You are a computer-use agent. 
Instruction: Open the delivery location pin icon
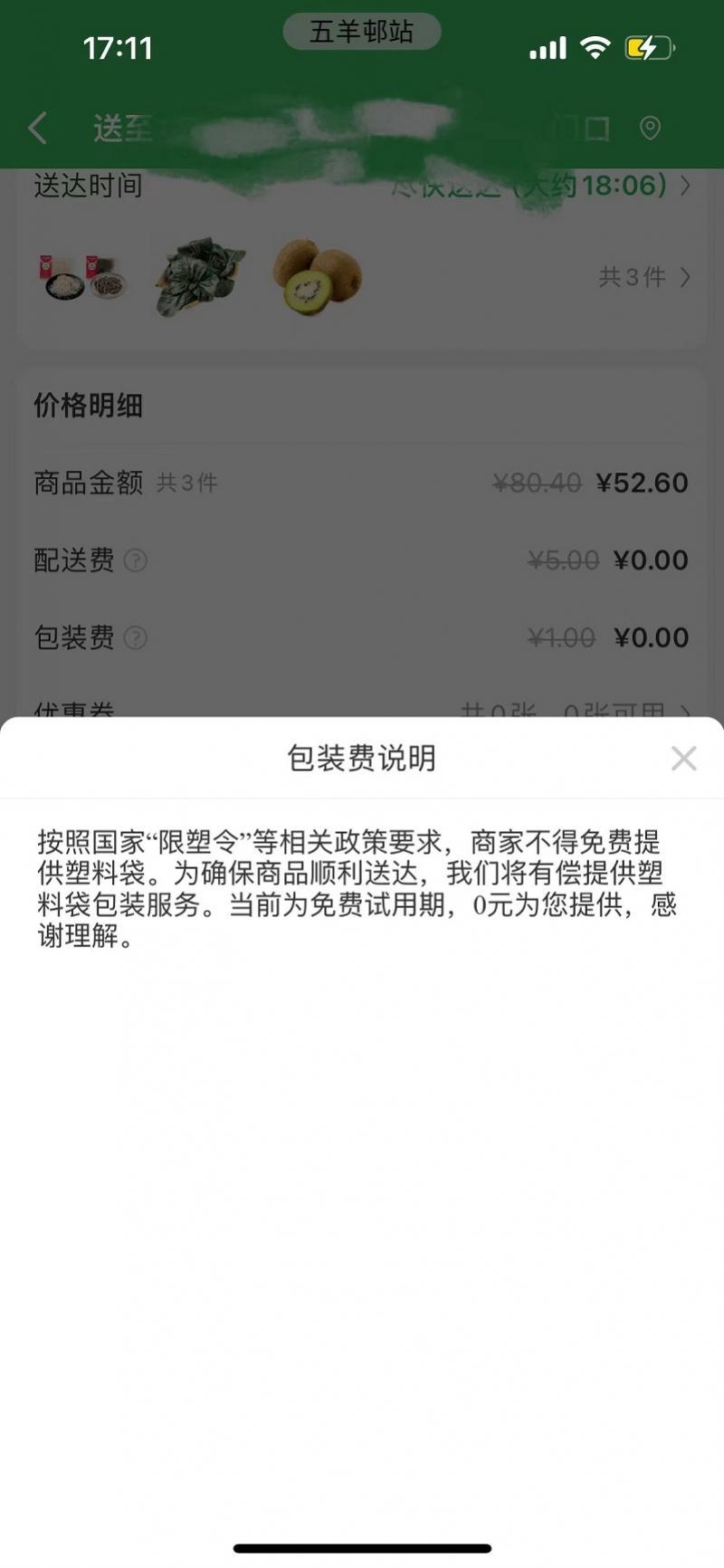point(650,129)
